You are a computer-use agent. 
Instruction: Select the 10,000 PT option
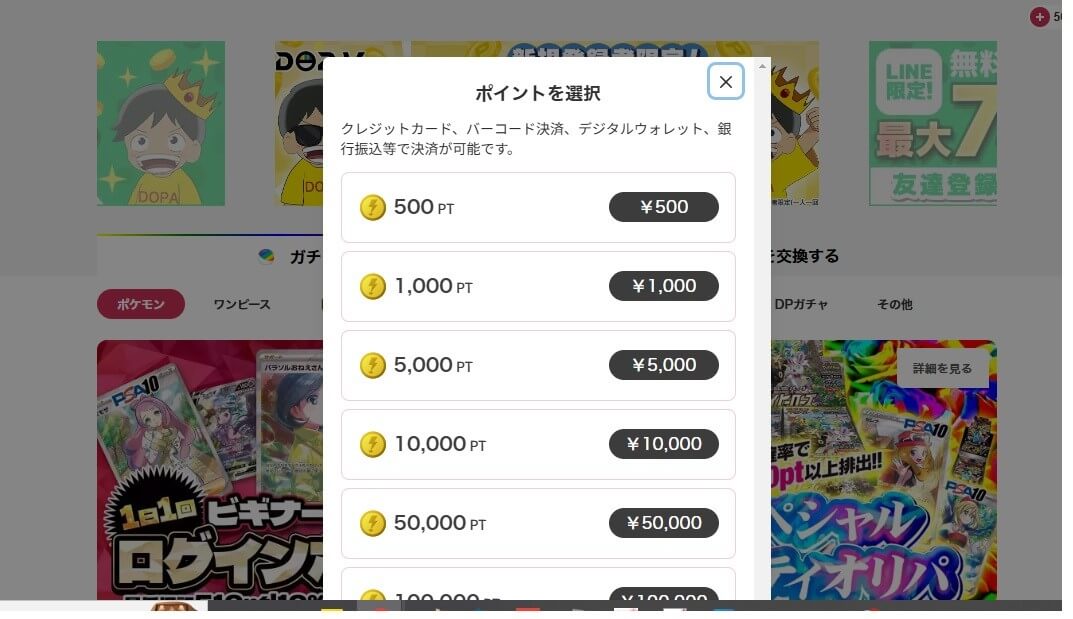coord(538,444)
